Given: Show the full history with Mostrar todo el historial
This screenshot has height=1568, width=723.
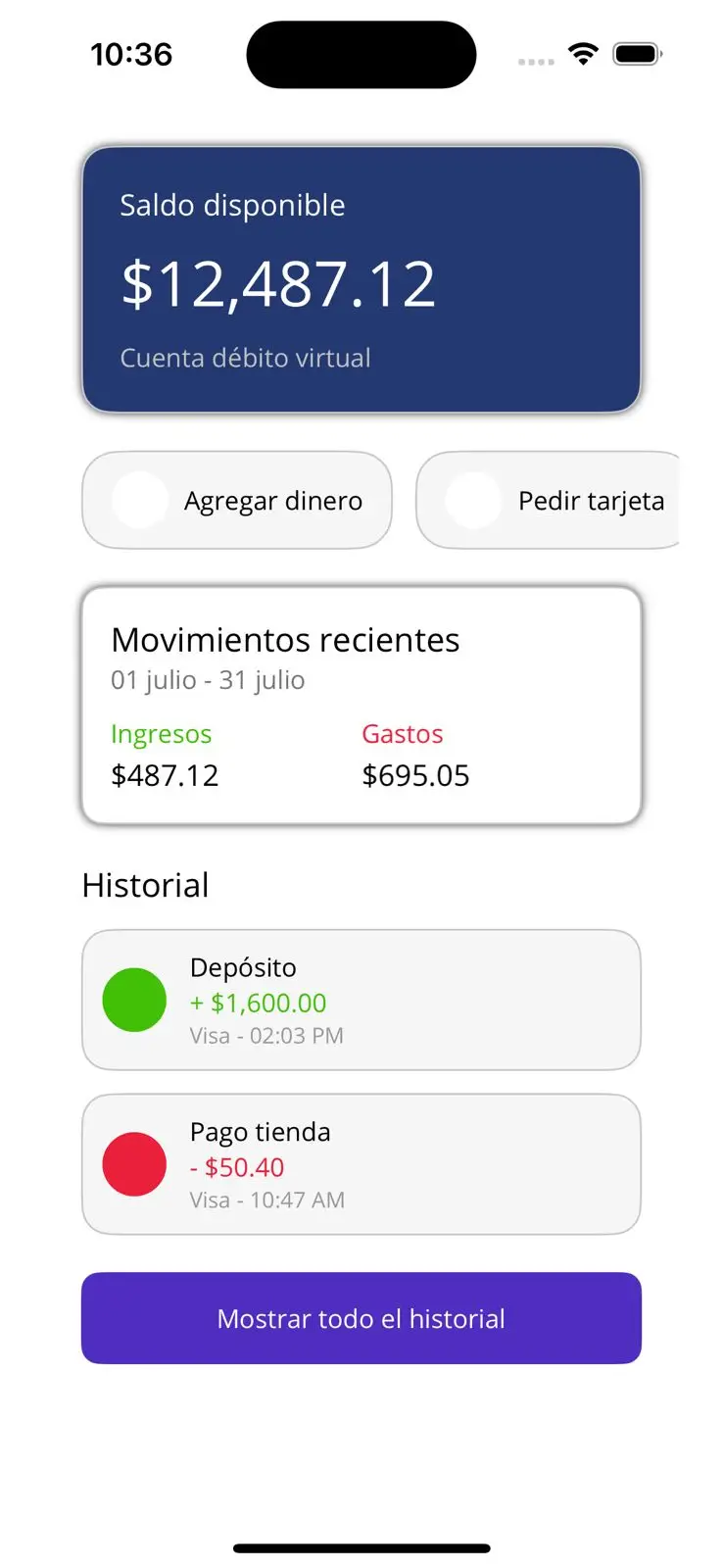Looking at the screenshot, I should 361,1318.
